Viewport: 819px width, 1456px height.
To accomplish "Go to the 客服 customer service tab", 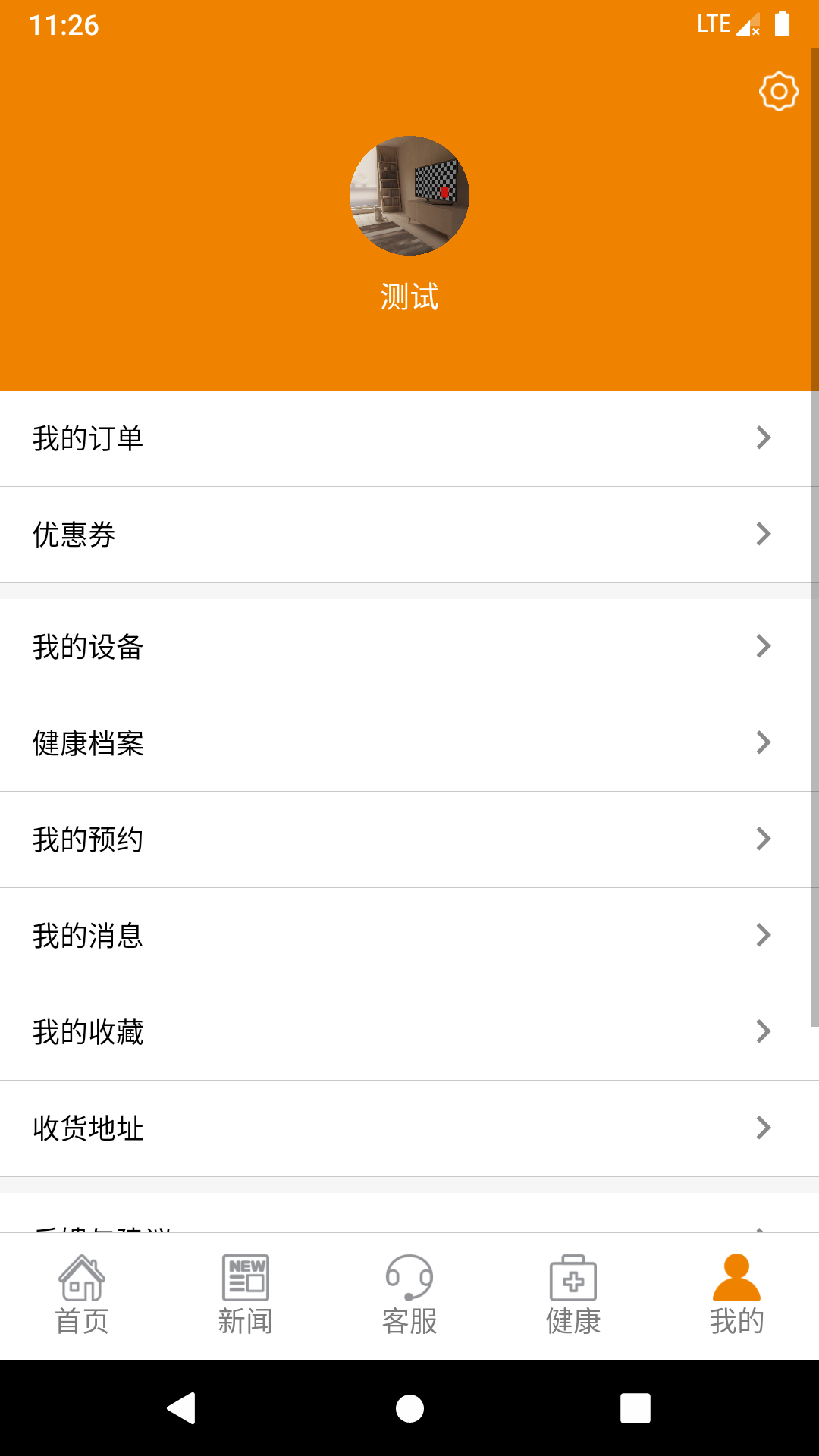I will [409, 1295].
